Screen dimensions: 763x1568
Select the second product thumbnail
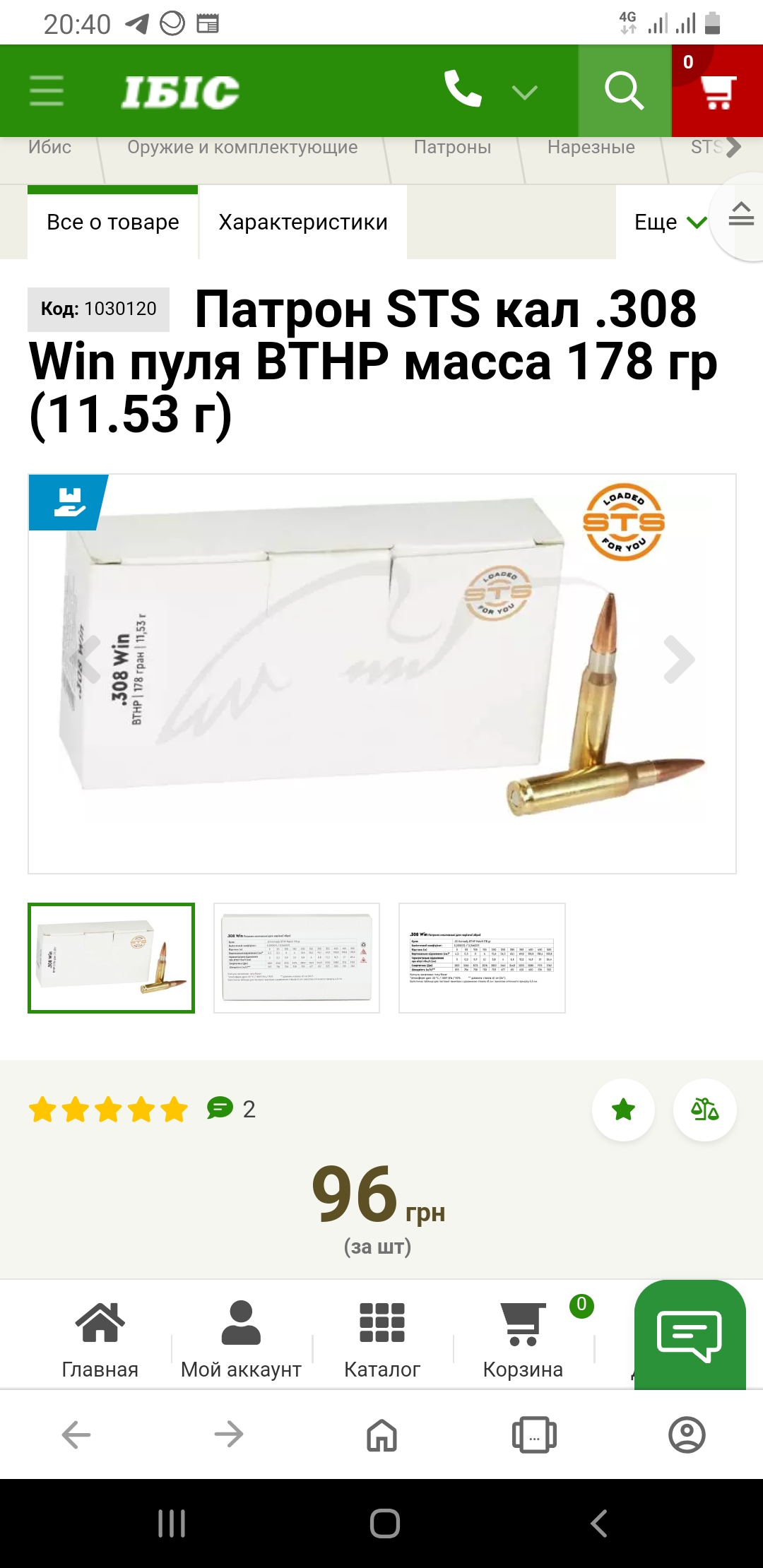tap(297, 958)
